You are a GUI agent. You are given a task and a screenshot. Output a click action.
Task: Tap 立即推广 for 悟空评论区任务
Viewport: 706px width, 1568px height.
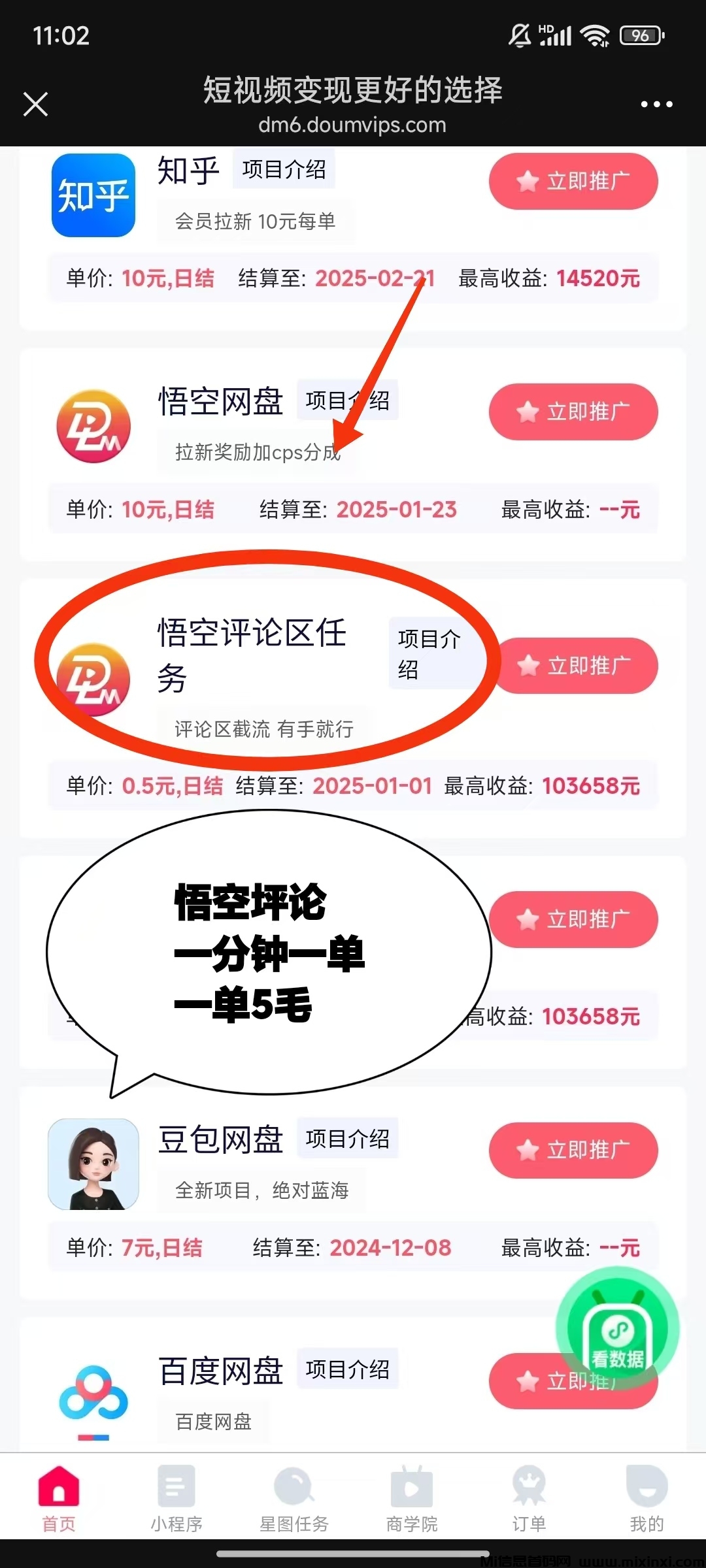[575, 666]
